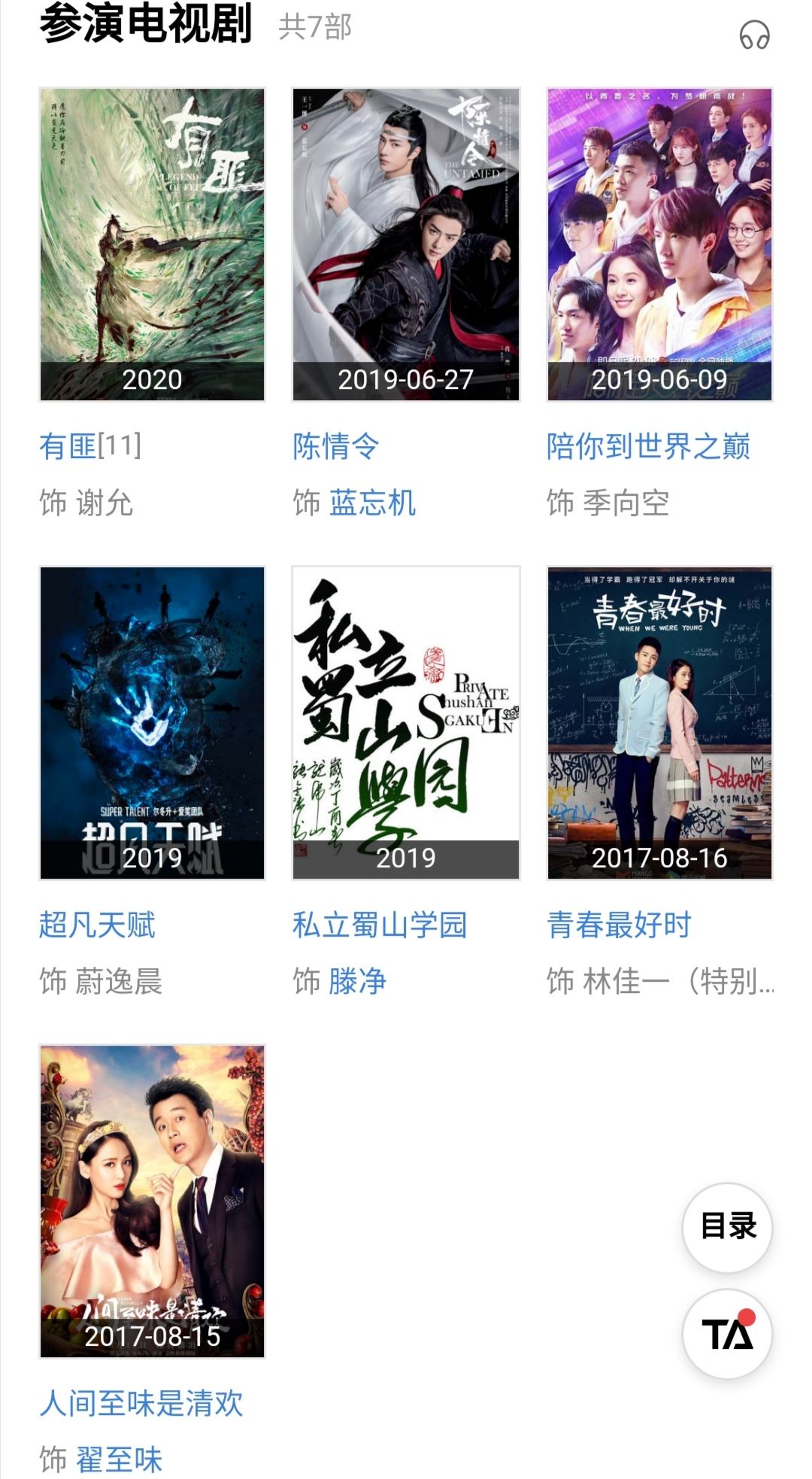Open the 超凡天赋 title link
812x1479 pixels.
coord(98,925)
